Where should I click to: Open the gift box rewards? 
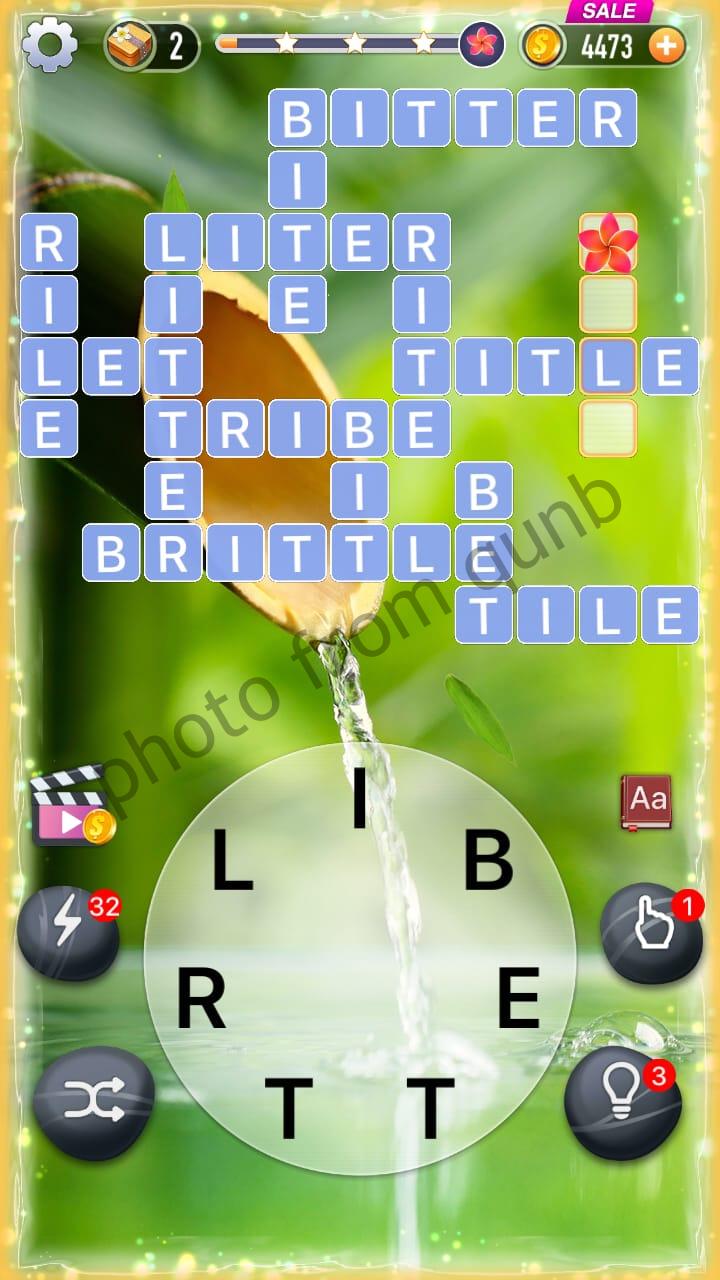pos(131,45)
